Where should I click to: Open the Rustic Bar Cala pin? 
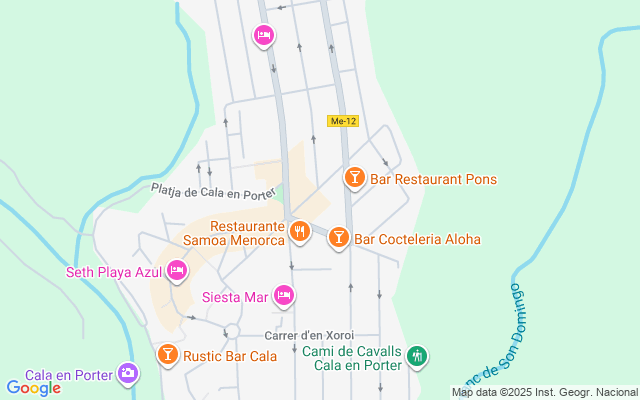coord(167,354)
